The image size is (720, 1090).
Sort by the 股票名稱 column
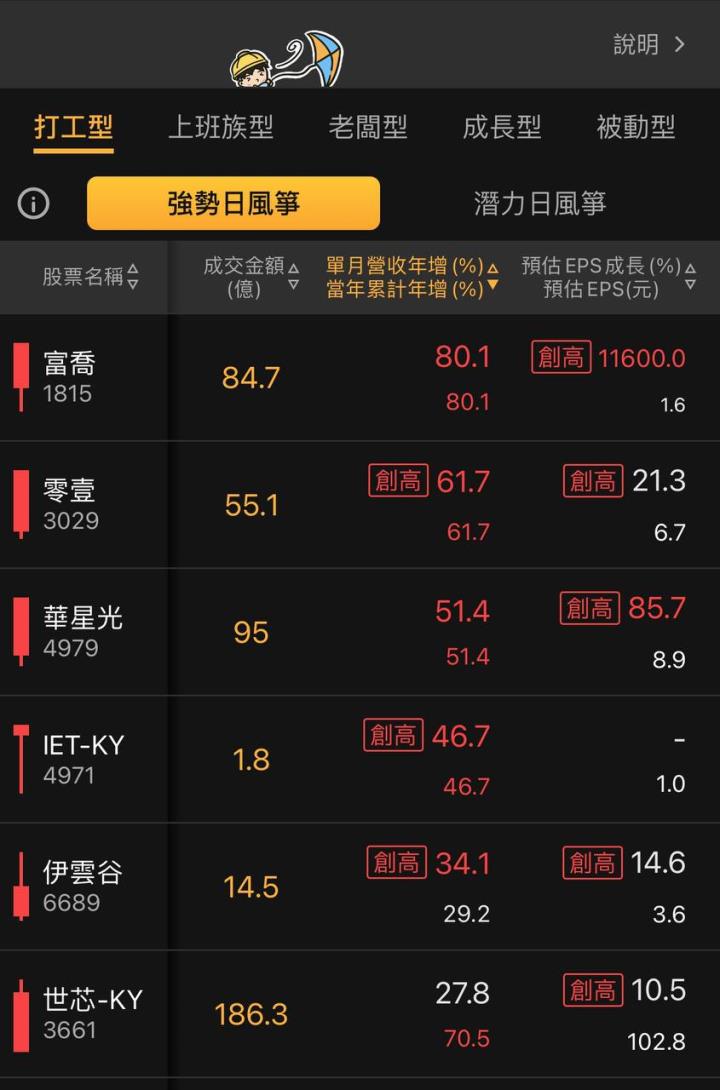coord(90,277)
